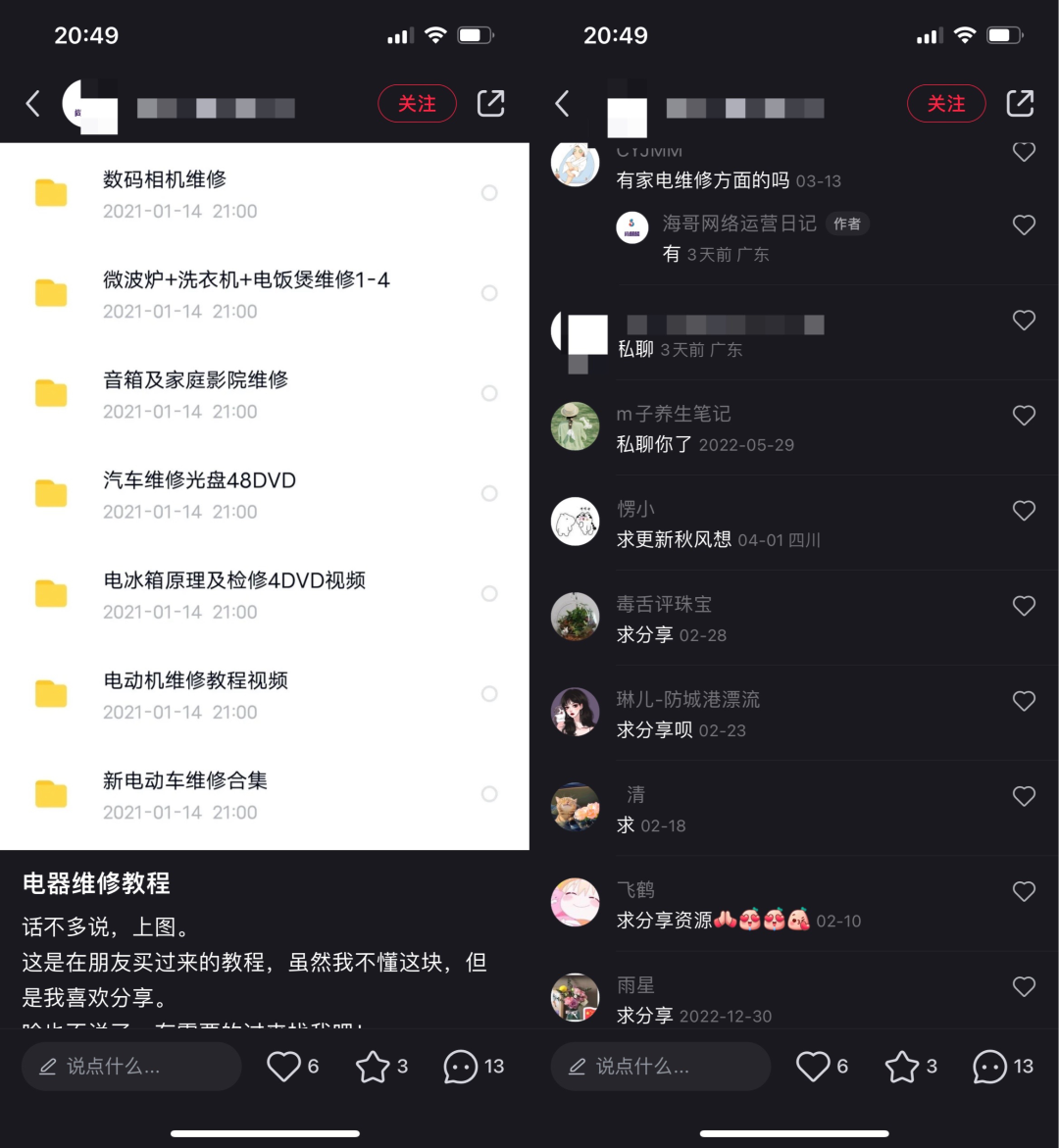Screen dimensions: 1059x1148
Task: Open m子养生笔记's profile avatar
Action: (575, 426)
